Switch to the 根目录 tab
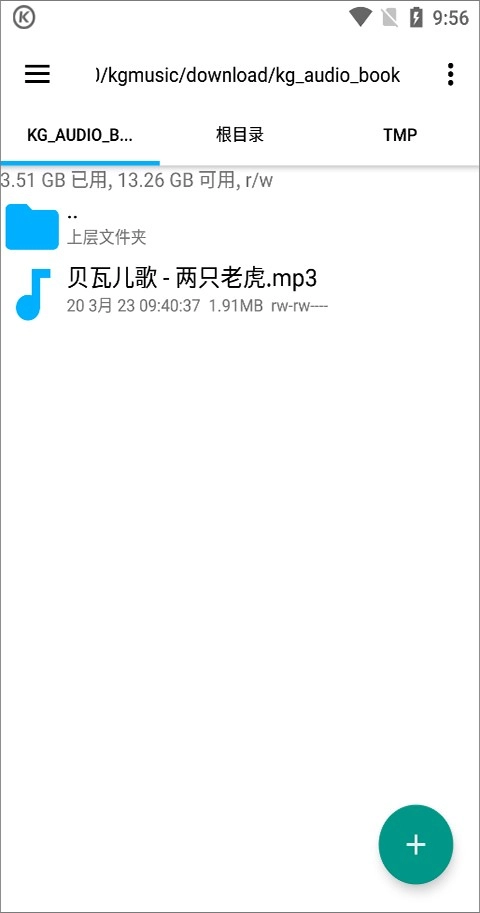Image resolution: width=480 pixels, height=913 pixels. click(240, 136)
